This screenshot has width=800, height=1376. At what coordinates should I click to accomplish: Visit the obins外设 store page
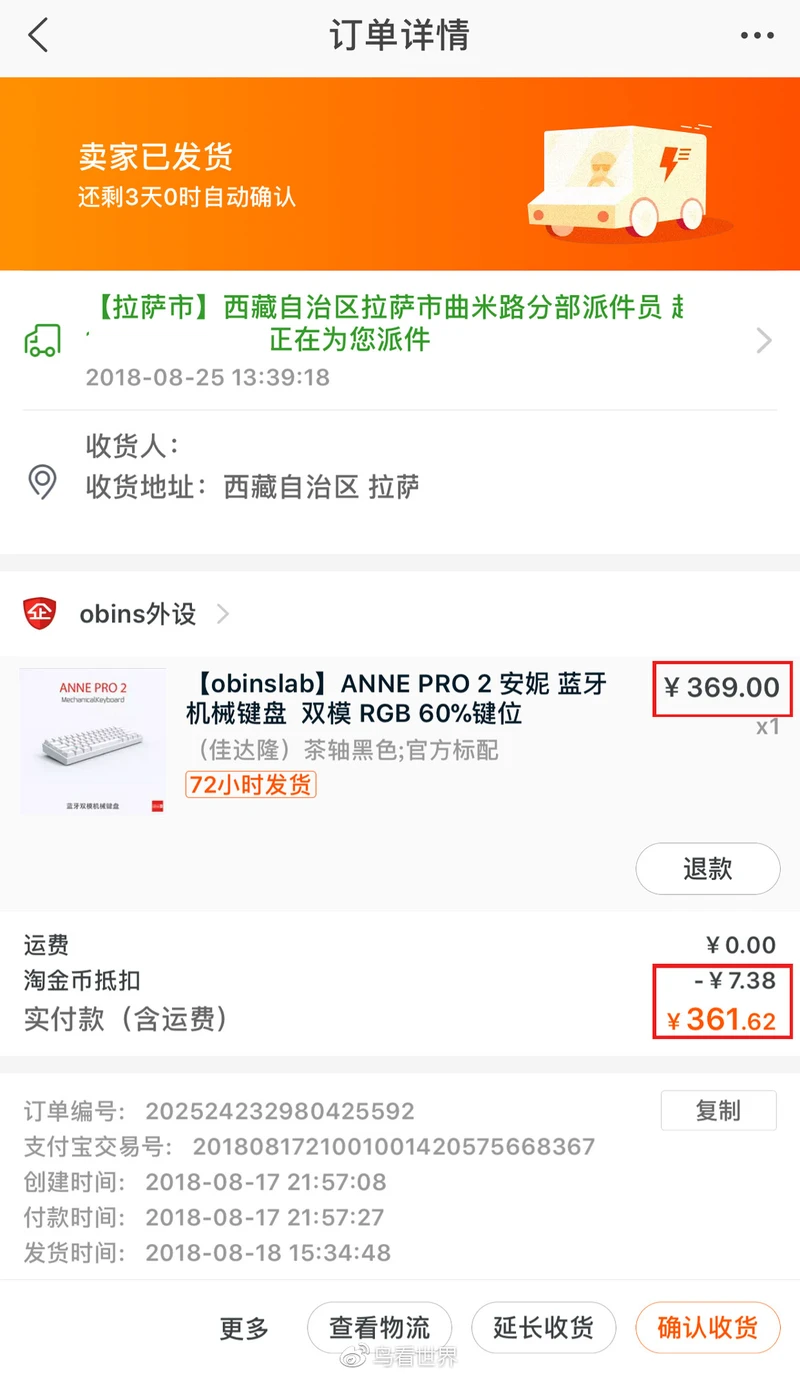(x=138, y=613)
